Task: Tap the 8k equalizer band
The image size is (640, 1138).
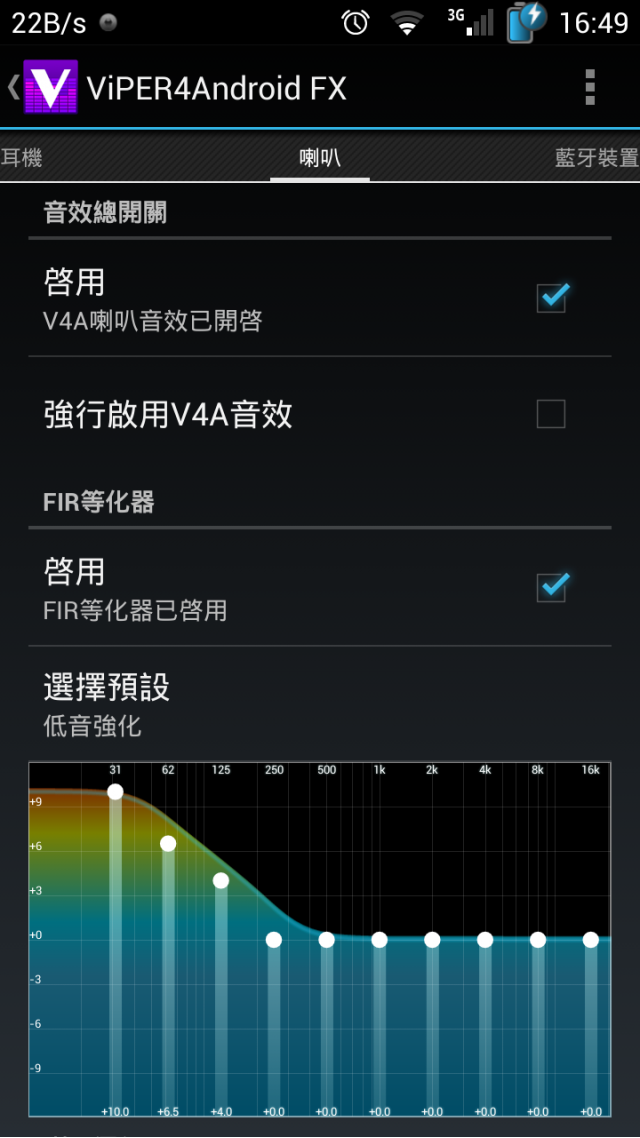Action: pyautogui.click(x=538, y=940)
